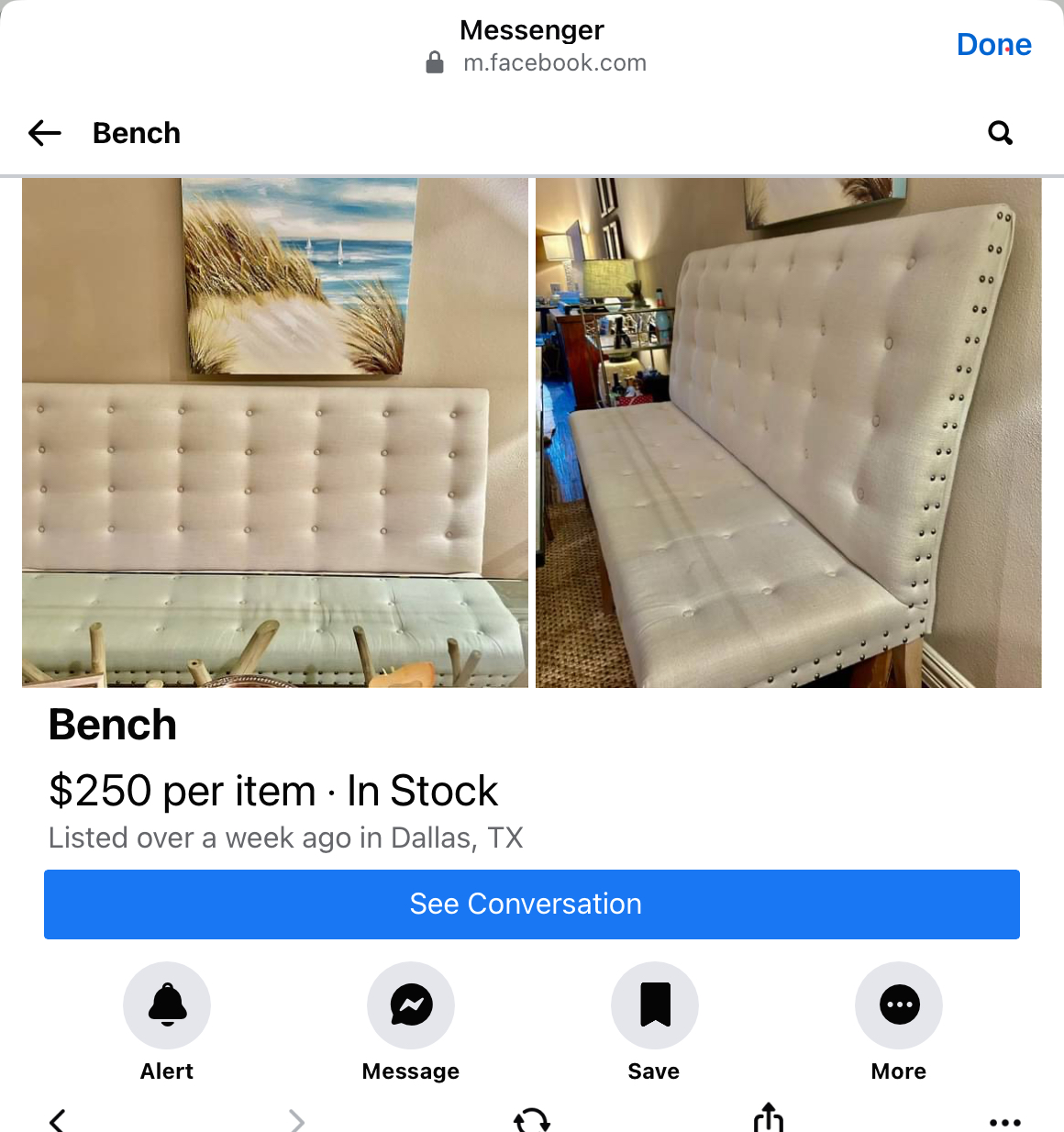
Task: Message the seller about the bench
Action: click(x=411, y=1005)
